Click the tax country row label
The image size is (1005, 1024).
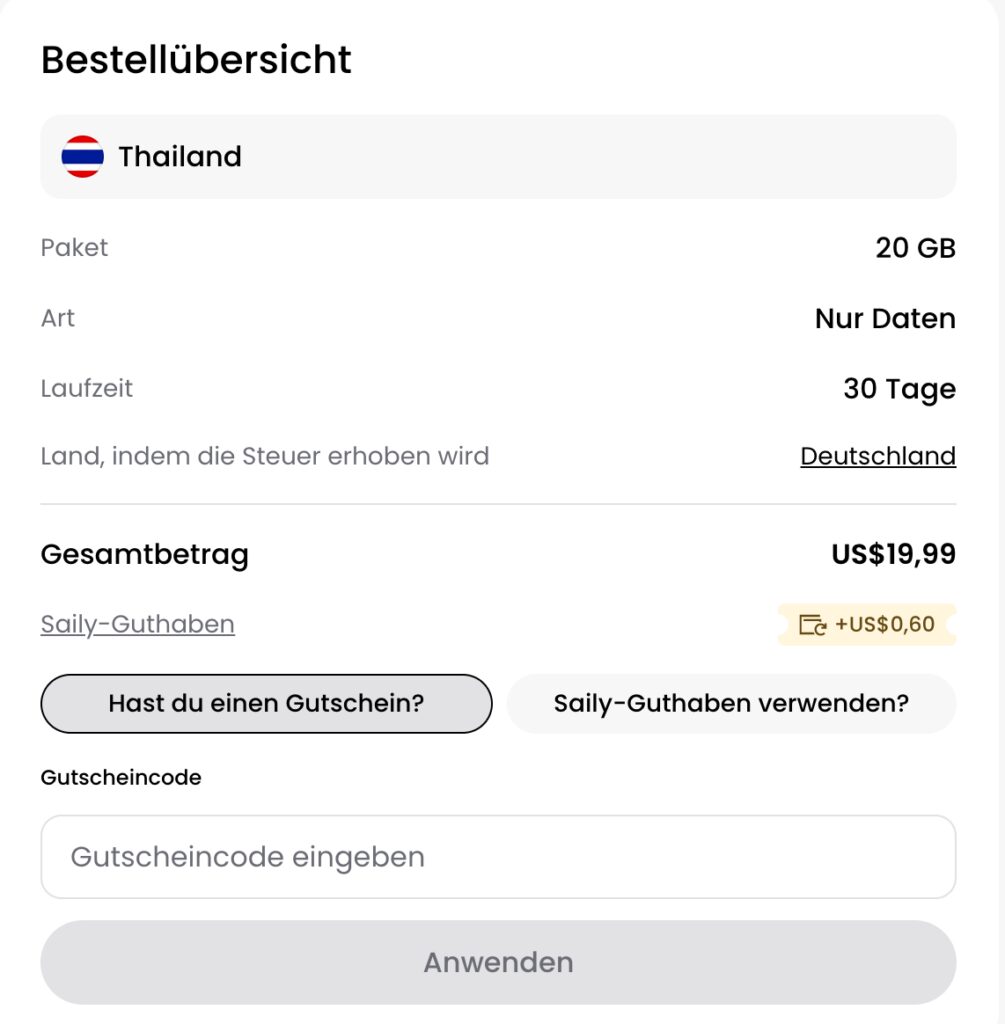pos(264,456)
